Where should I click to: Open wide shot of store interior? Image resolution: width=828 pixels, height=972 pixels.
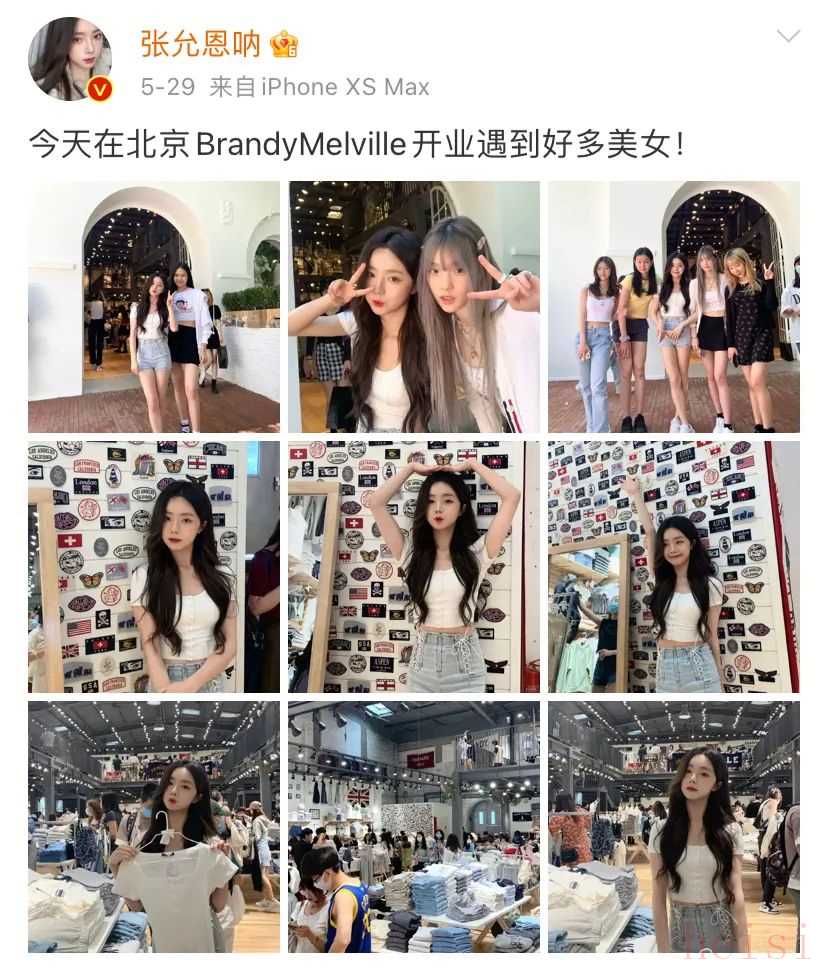(x=414, y=826)
